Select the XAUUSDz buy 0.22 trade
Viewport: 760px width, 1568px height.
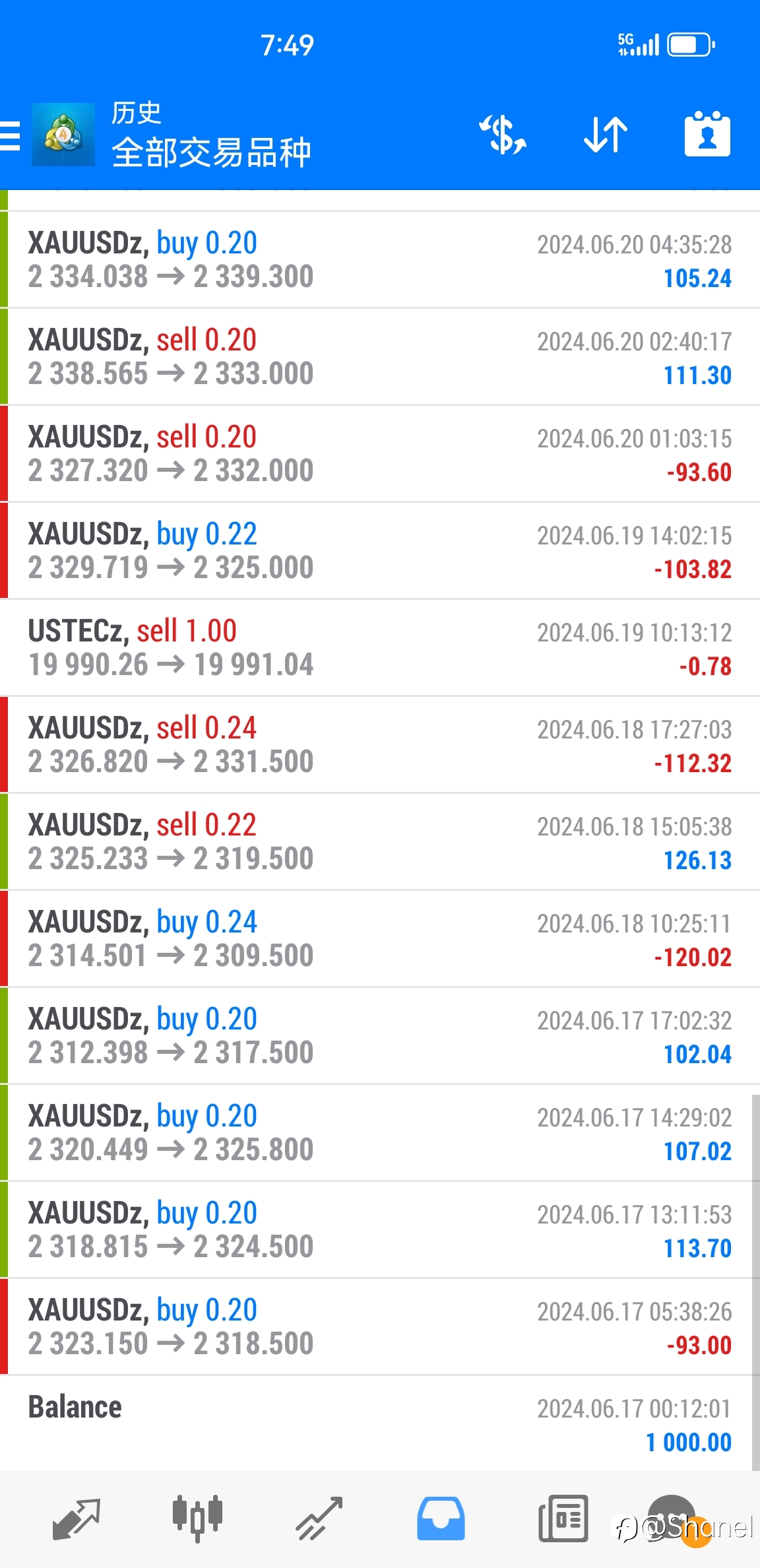point(380,551)
